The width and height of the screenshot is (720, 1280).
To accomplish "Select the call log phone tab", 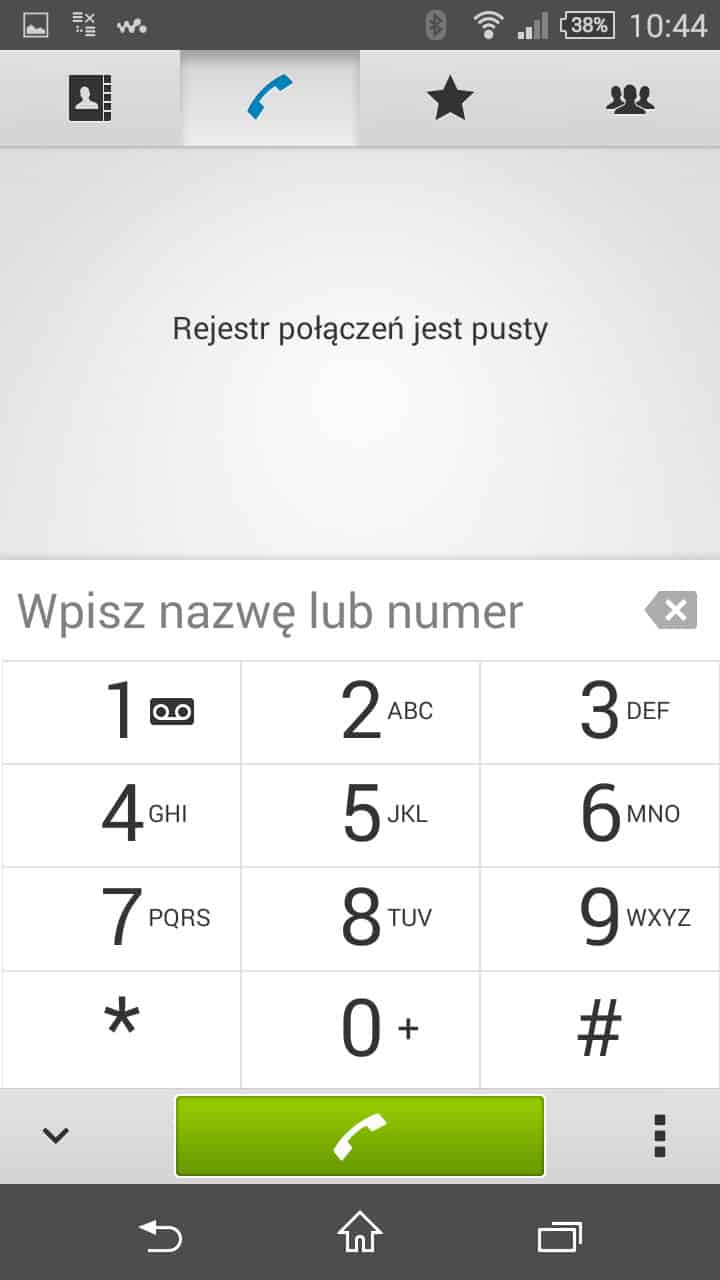I will (x=270, y=99).
